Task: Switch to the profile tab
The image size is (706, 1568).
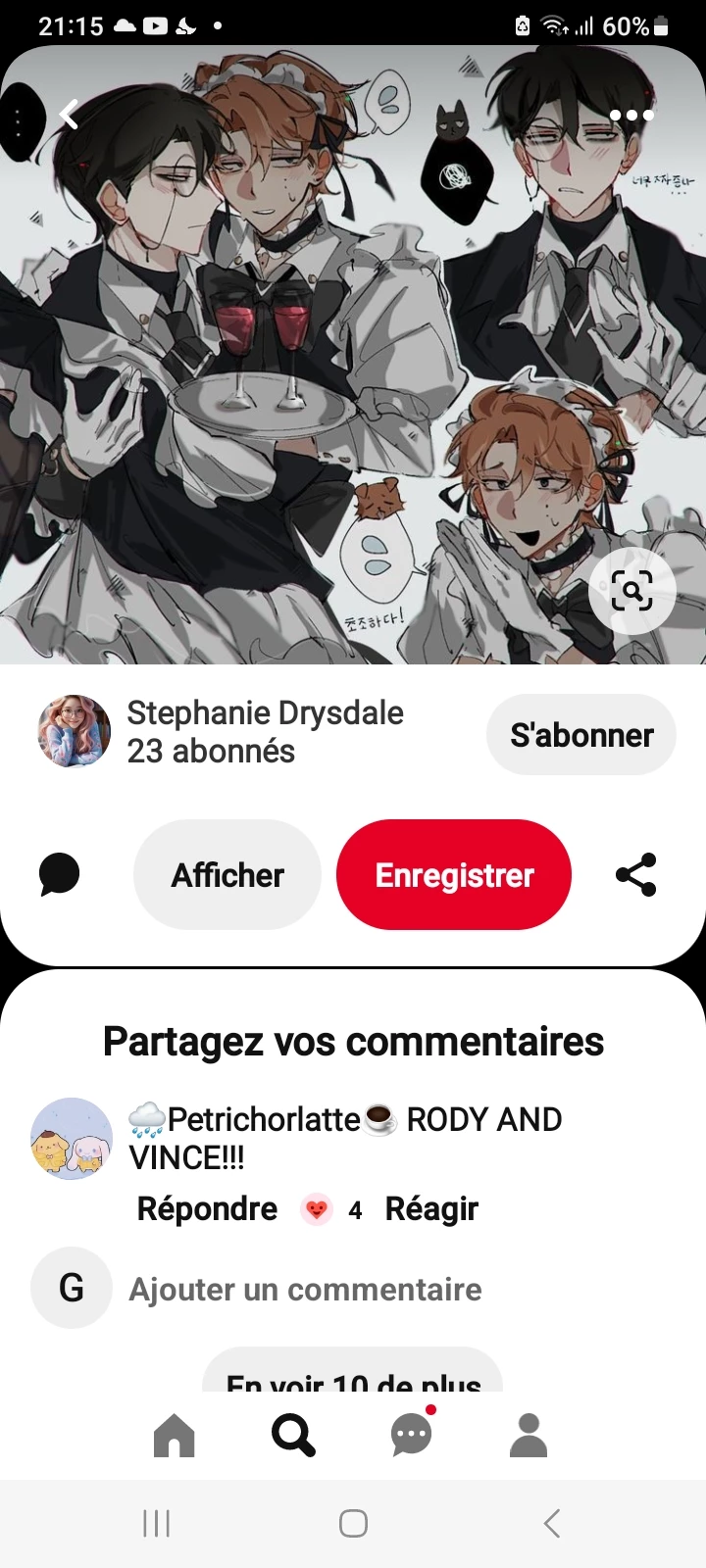Action: 529,1436
